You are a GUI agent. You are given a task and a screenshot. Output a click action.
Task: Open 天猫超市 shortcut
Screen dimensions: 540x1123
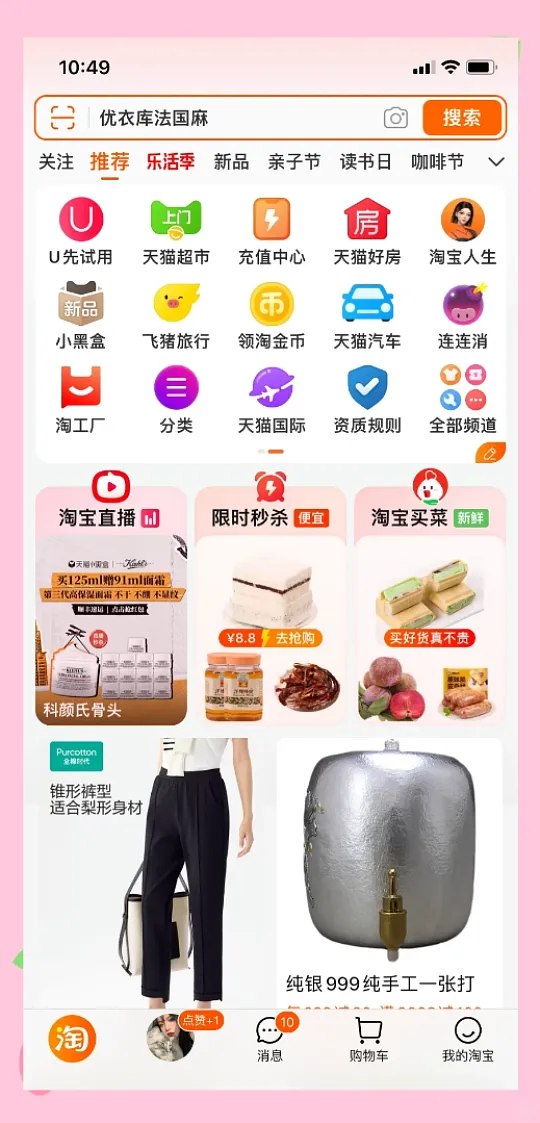[x=175, y=232]
